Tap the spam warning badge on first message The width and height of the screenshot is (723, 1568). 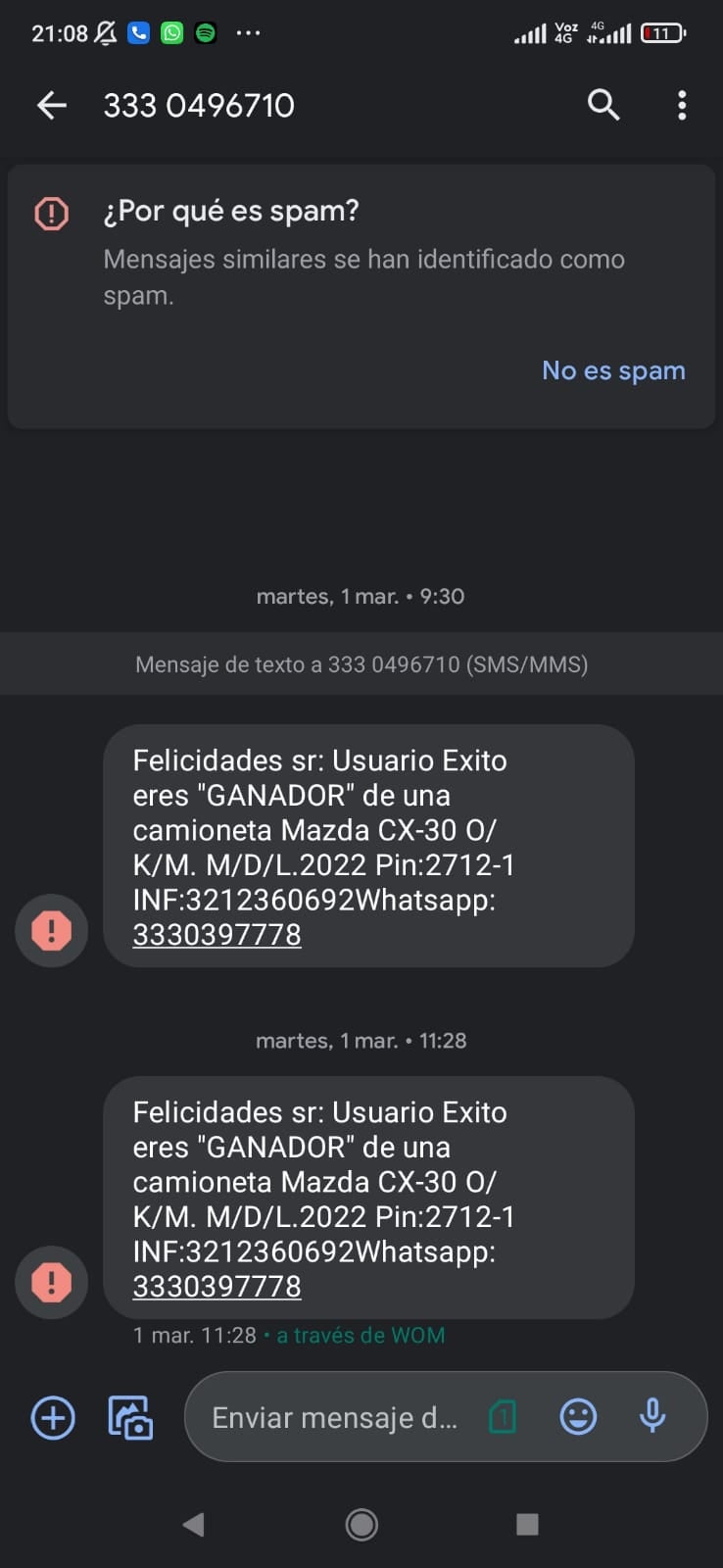(x=51, y=930)
